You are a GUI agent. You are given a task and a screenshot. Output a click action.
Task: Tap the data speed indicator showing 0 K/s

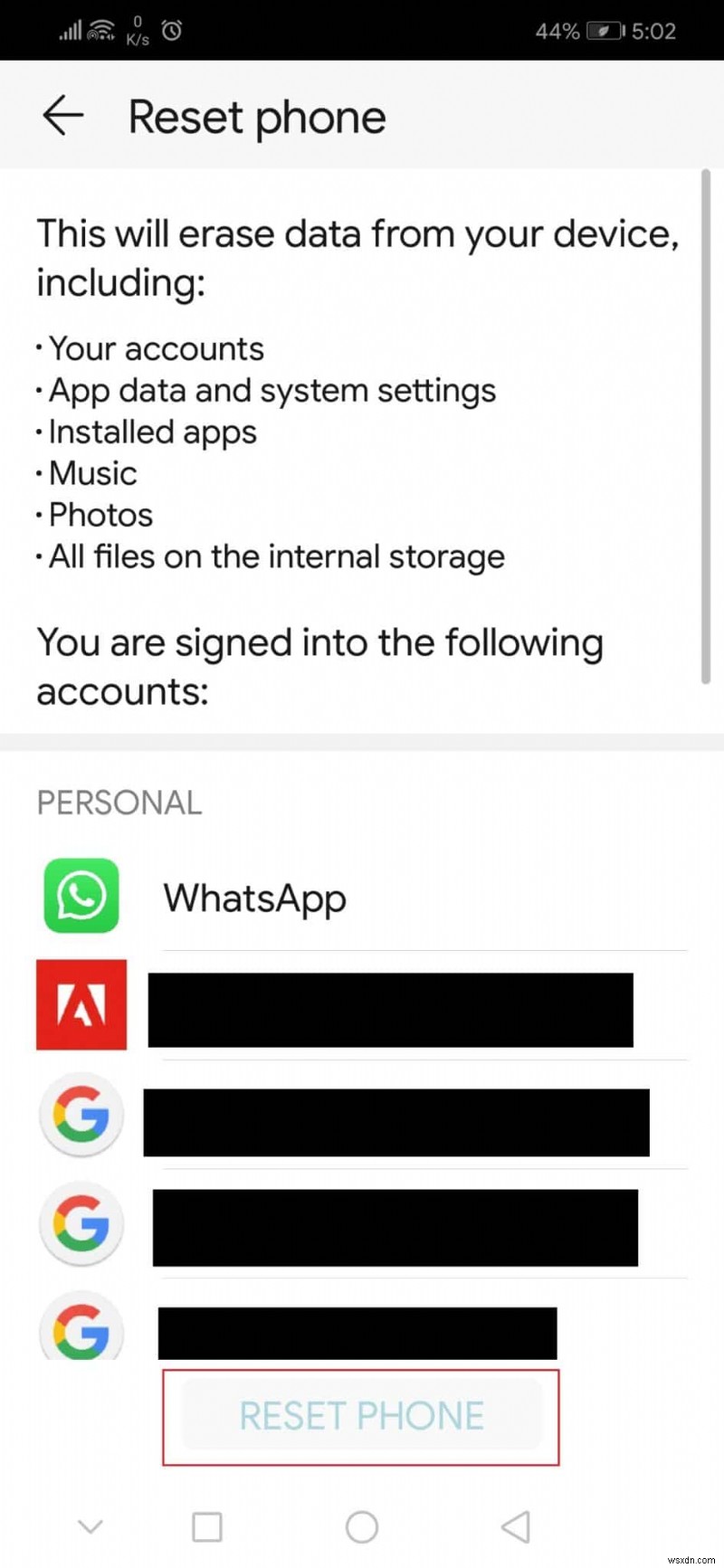pyautogui.click(x=138, y=30)
